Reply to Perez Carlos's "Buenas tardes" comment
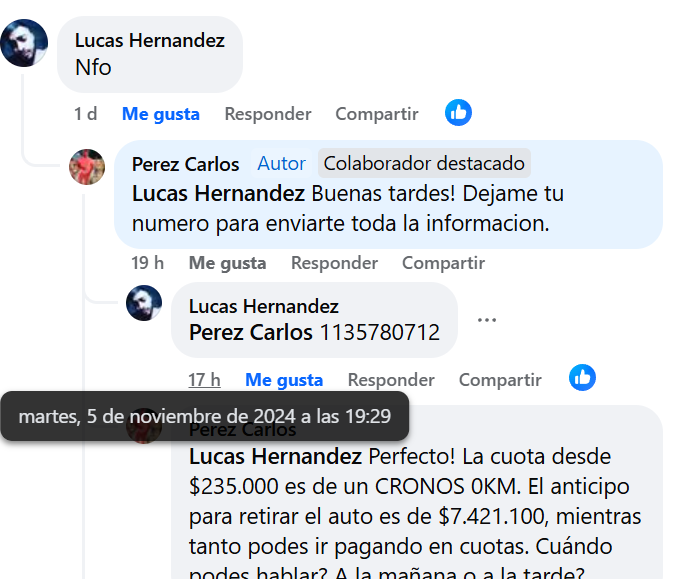The width and height of the screenshot is (681, 579). [x=334, y=263]
